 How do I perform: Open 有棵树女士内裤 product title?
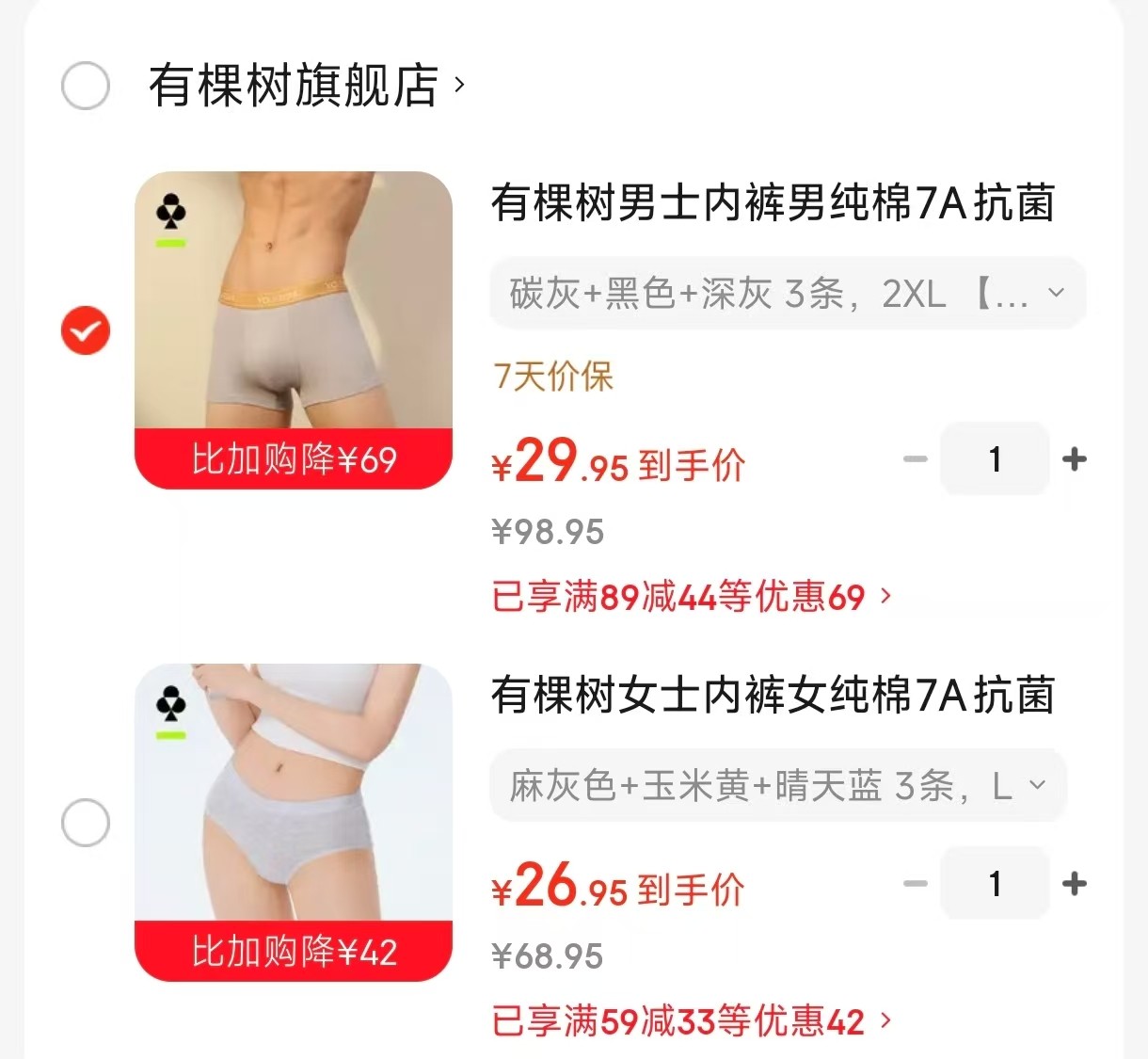point(773,696)
